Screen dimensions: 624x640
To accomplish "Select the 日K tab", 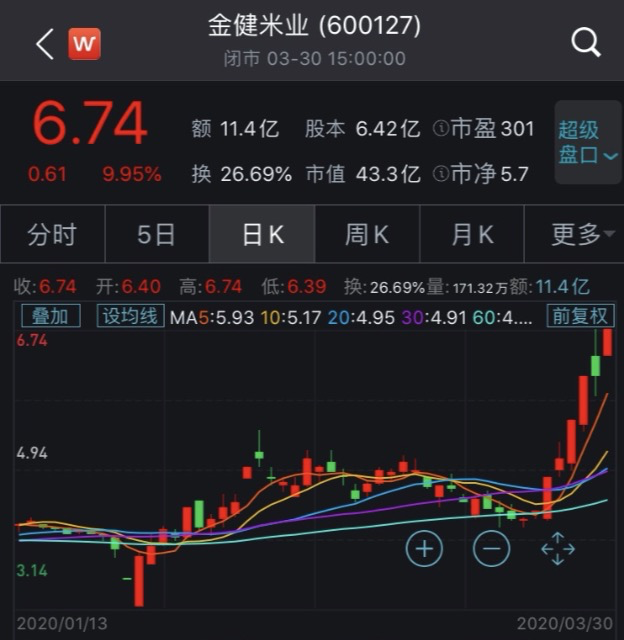I will click(262, 234).
